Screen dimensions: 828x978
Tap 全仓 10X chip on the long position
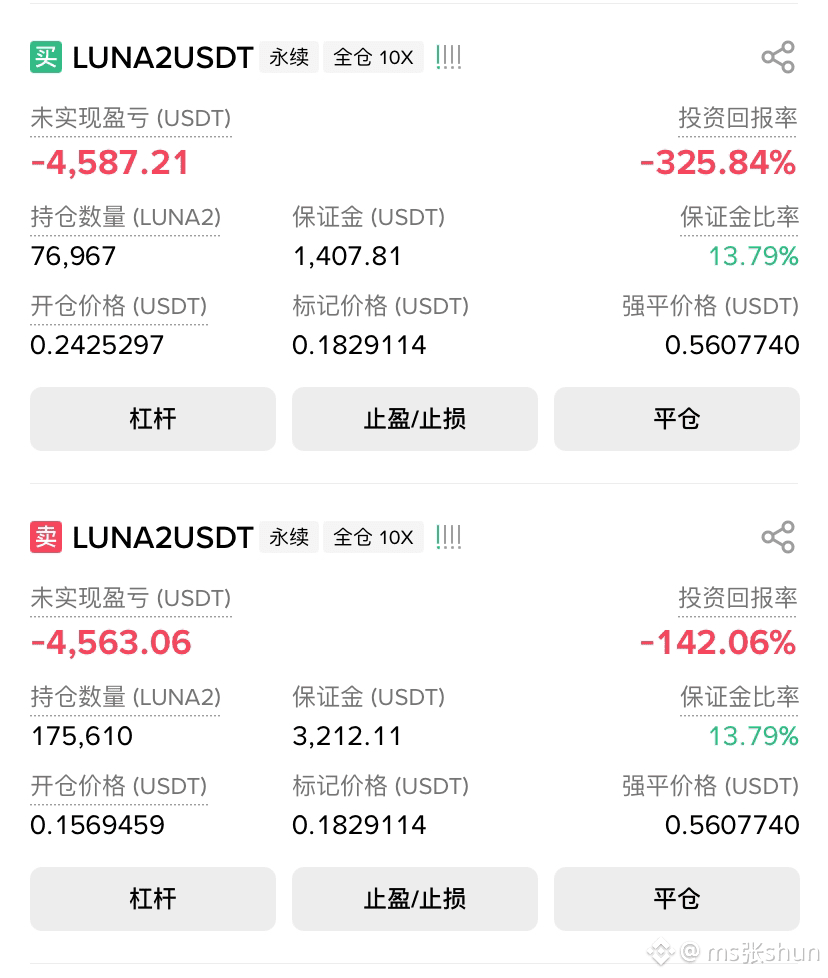373,57
